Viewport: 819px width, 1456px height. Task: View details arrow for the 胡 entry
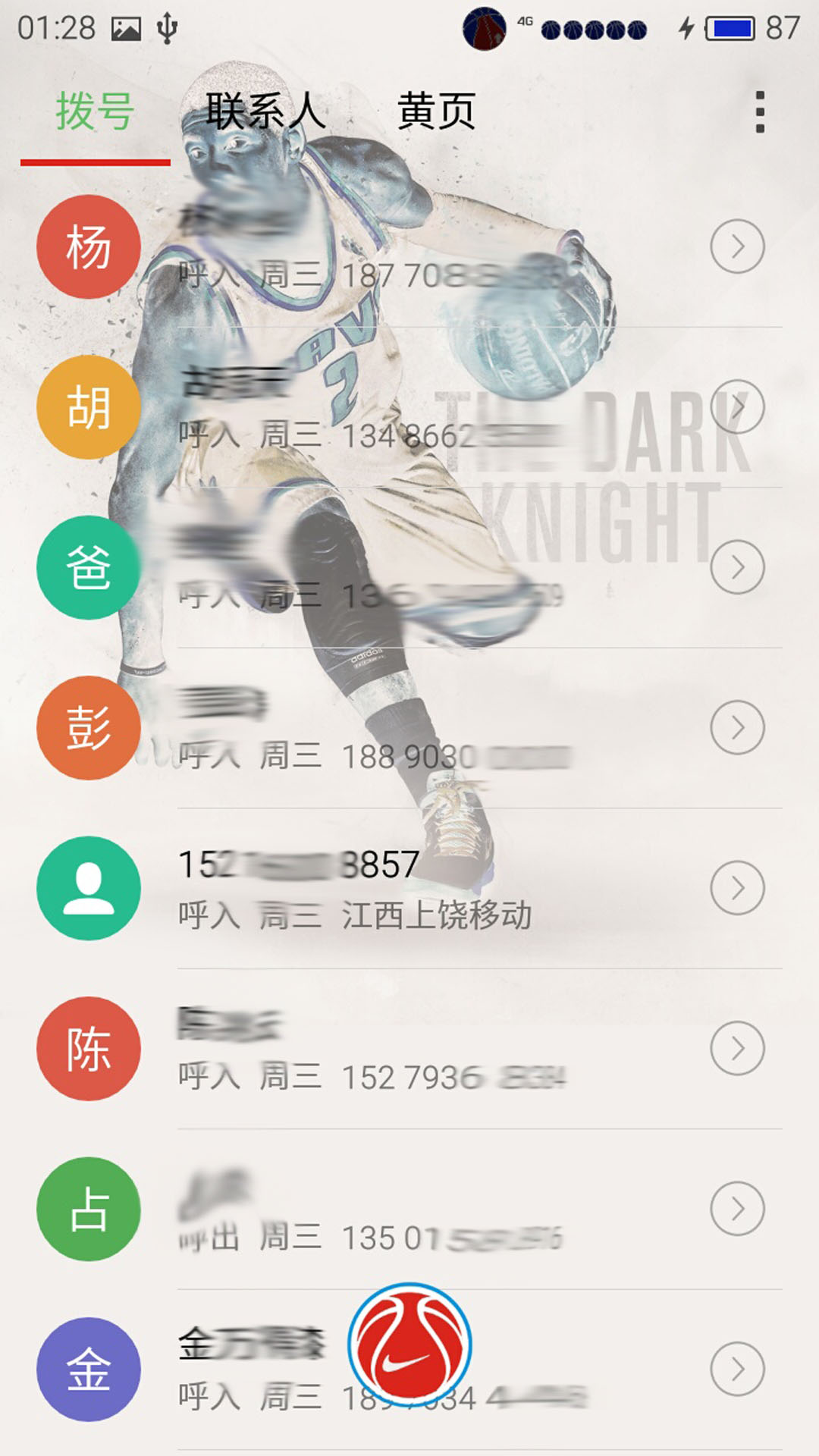[737, 407]
